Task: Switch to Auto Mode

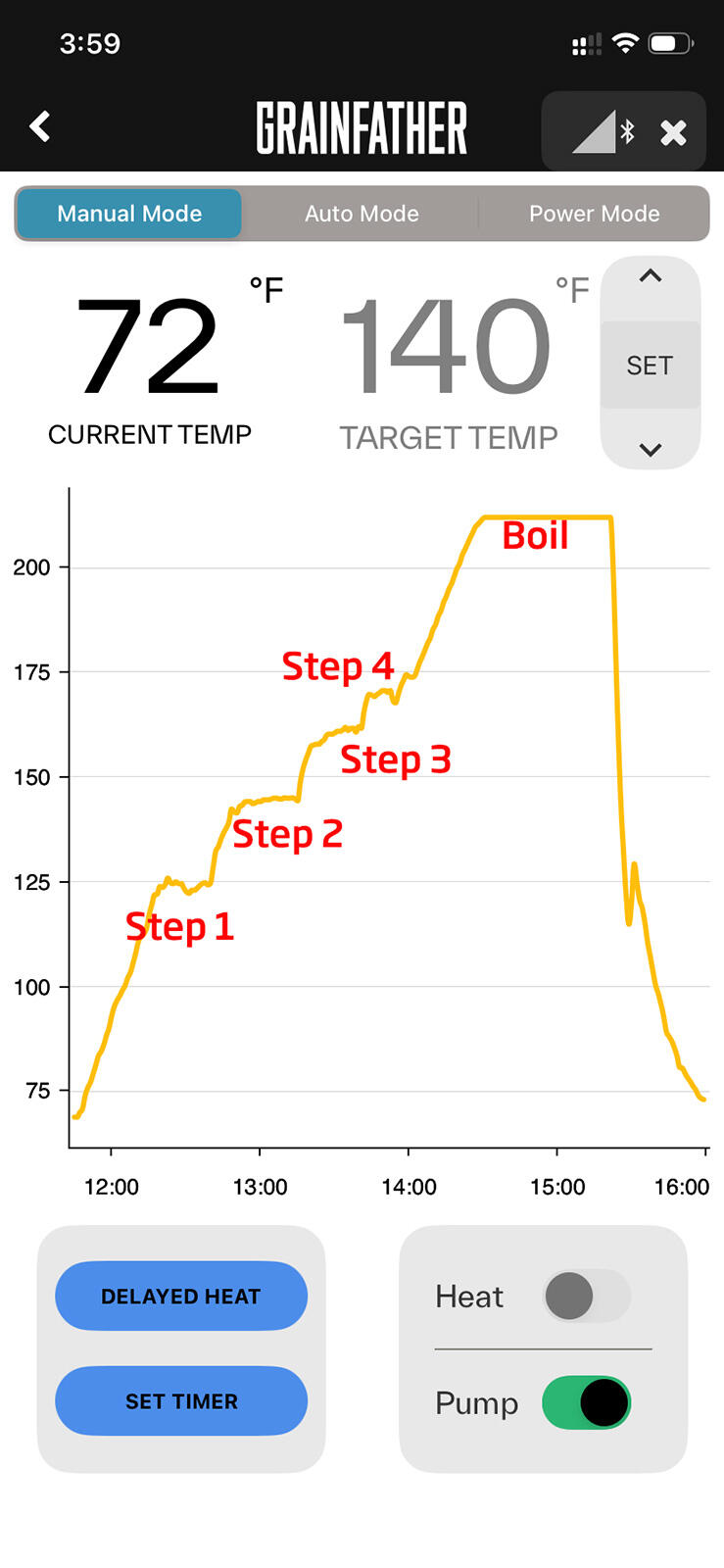Action: click(362, 214)
